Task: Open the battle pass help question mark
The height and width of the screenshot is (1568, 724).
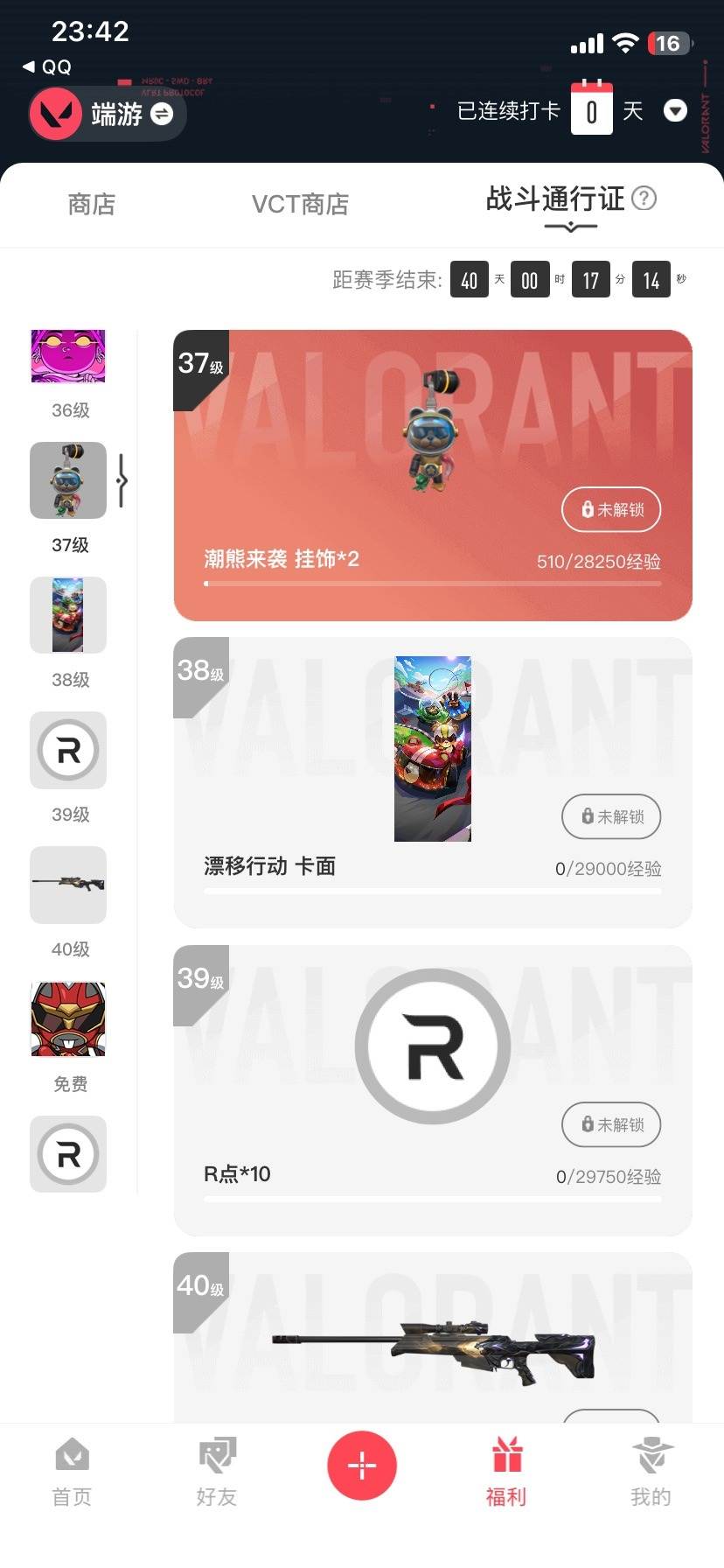Action: [x=644, y=199]
